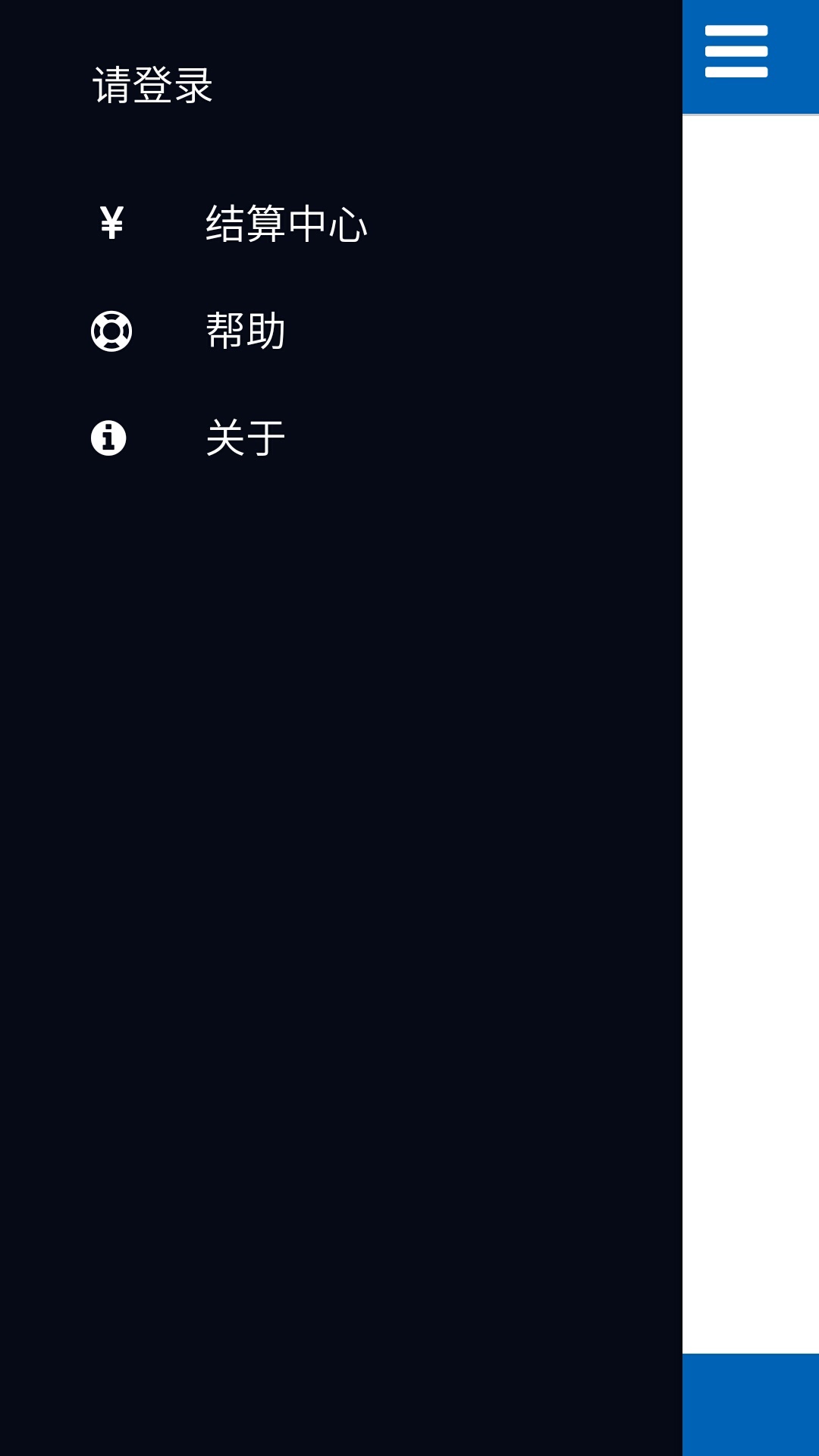Tap 请登录 to log in

pyautogui.click(x=152, y=85)
